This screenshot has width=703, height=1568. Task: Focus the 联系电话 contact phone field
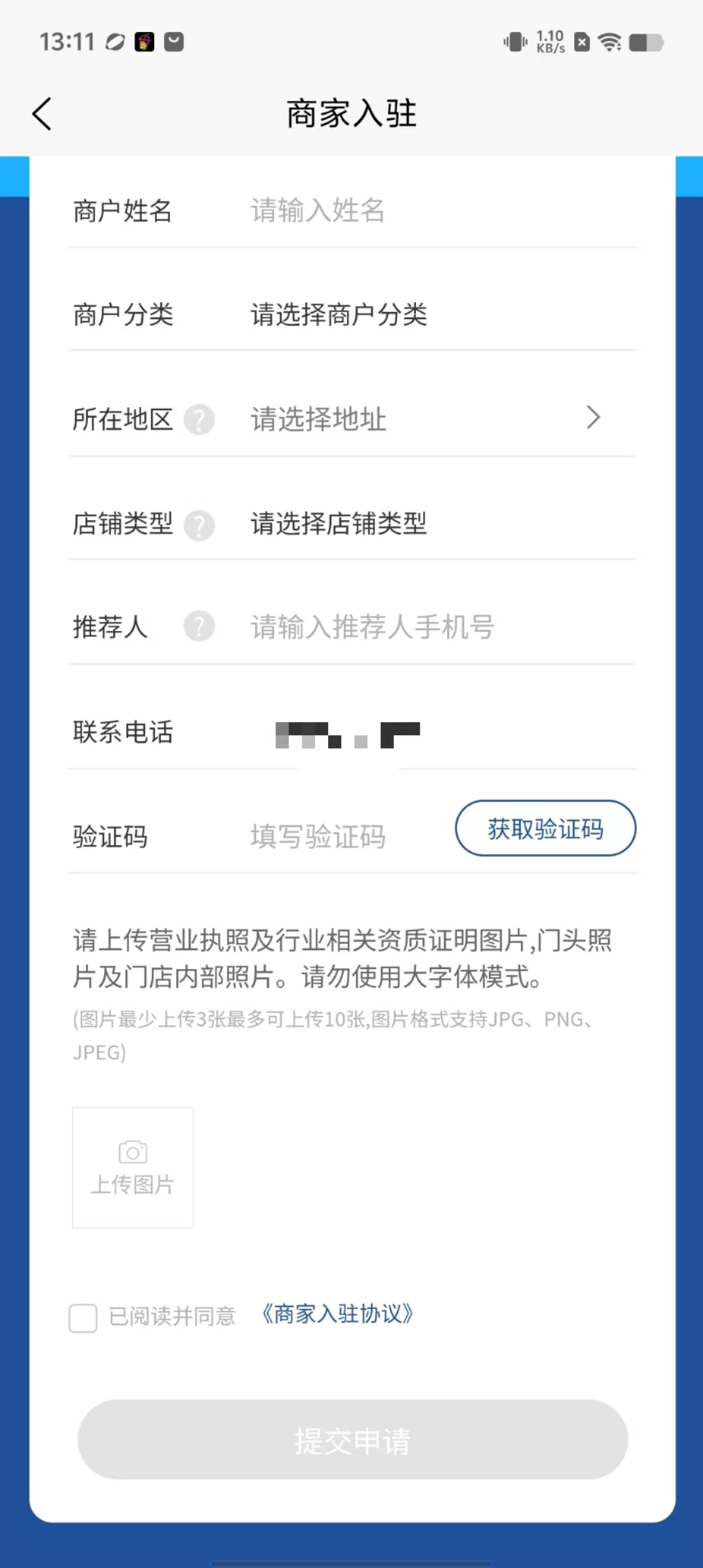(x=417, y=734)
